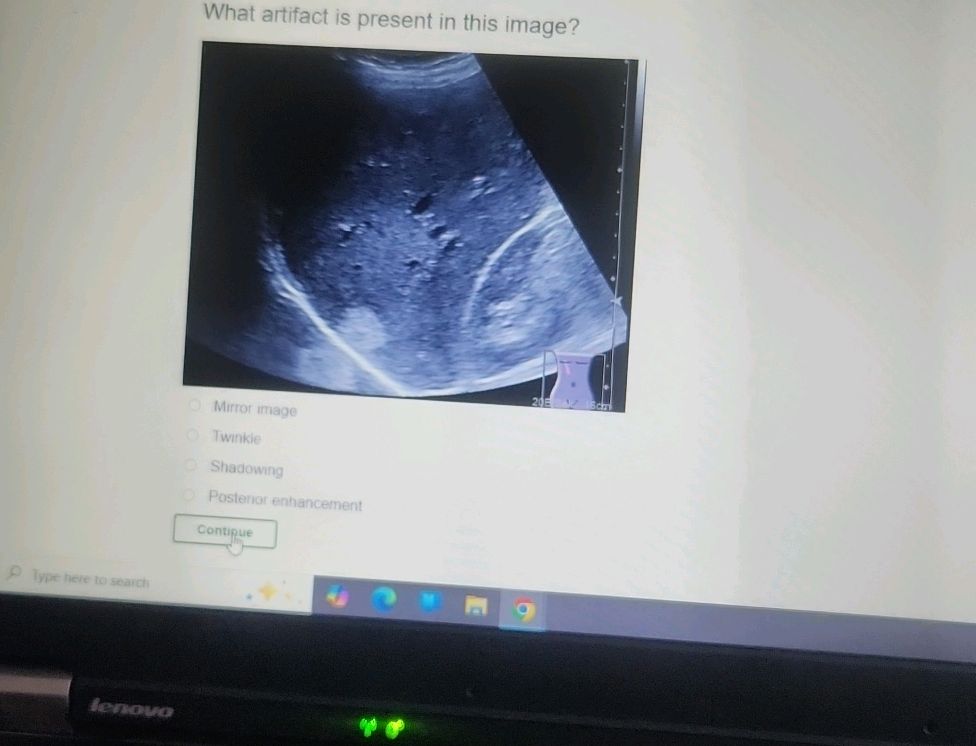Open the Copilot icon in the taskbar
Image resolution: width=976 pixels, height=746 pixels.
(x=338, y=596)
